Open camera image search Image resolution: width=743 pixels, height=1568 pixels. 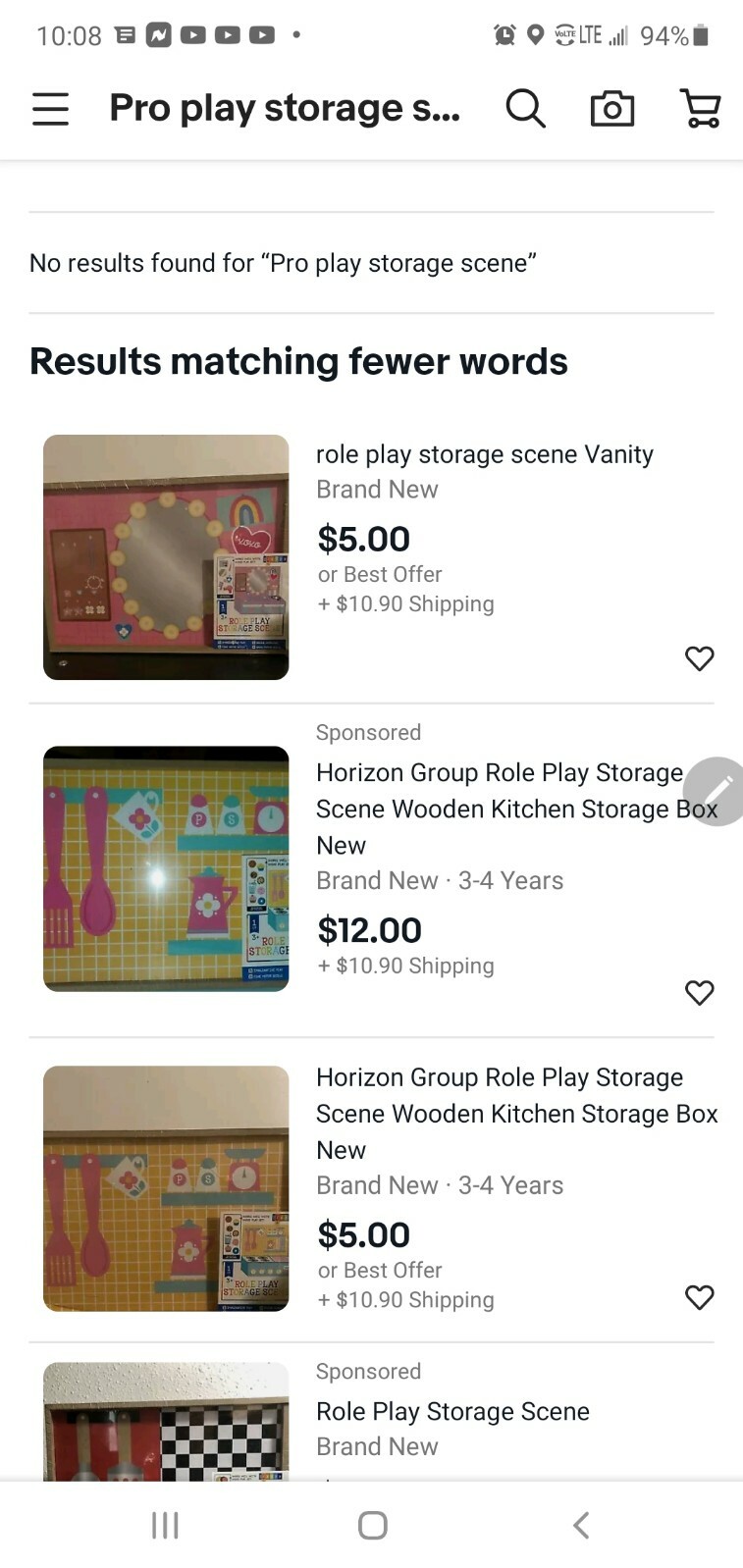coord(611,108)
